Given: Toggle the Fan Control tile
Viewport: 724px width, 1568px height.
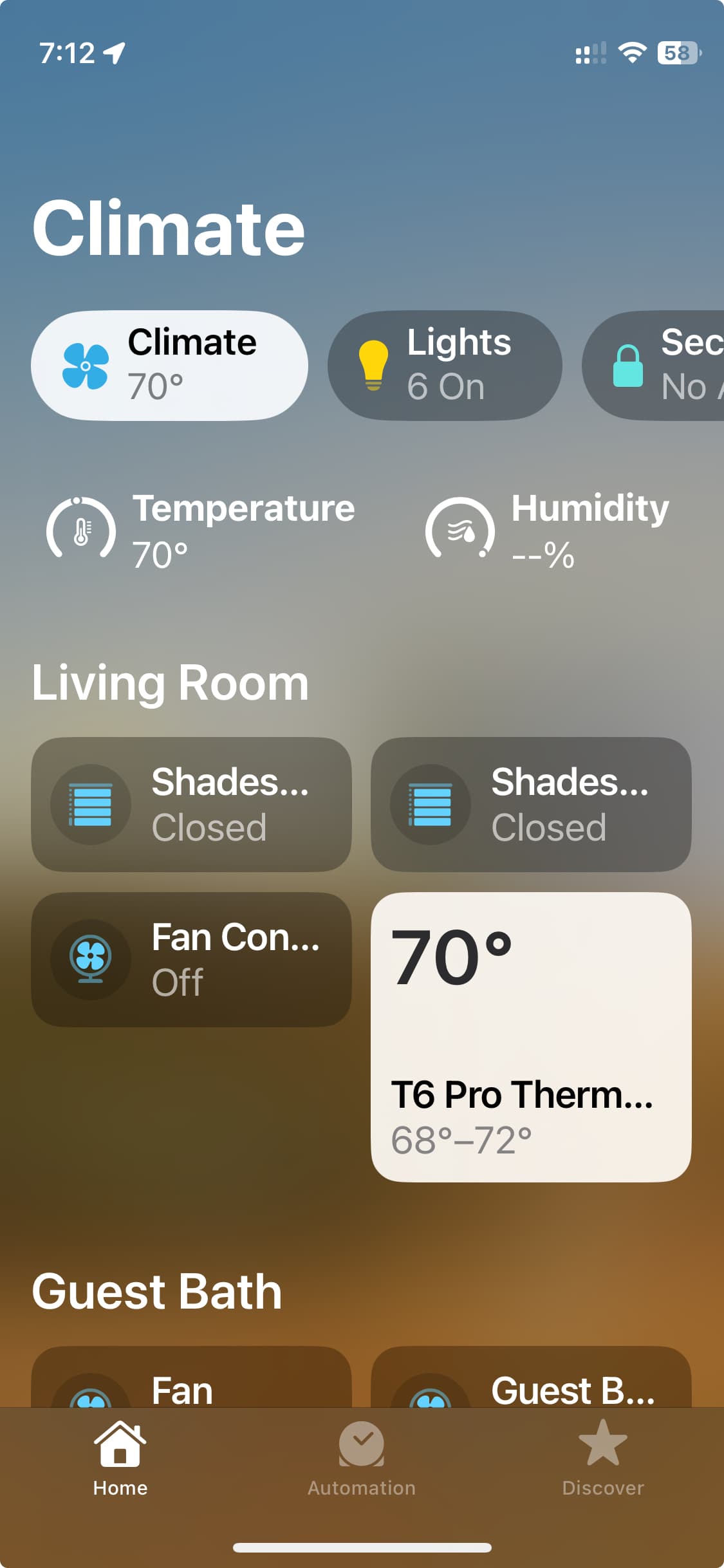Looking at the screenshot, I should tap(191, 959).
